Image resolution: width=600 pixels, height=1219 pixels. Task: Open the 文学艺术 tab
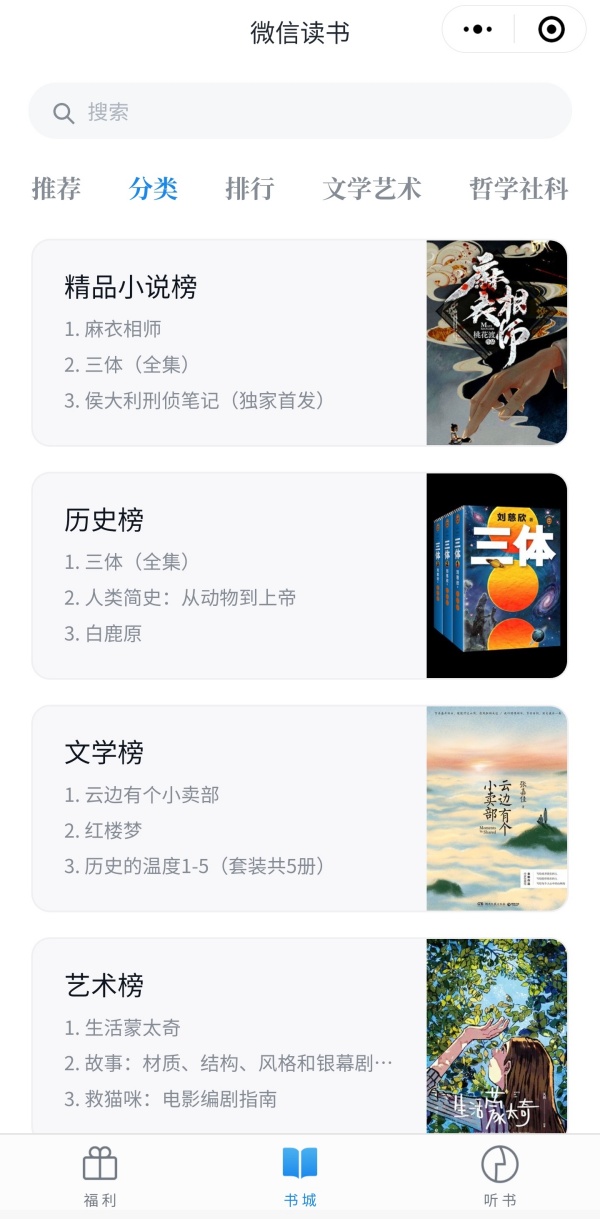coord(372,188)
